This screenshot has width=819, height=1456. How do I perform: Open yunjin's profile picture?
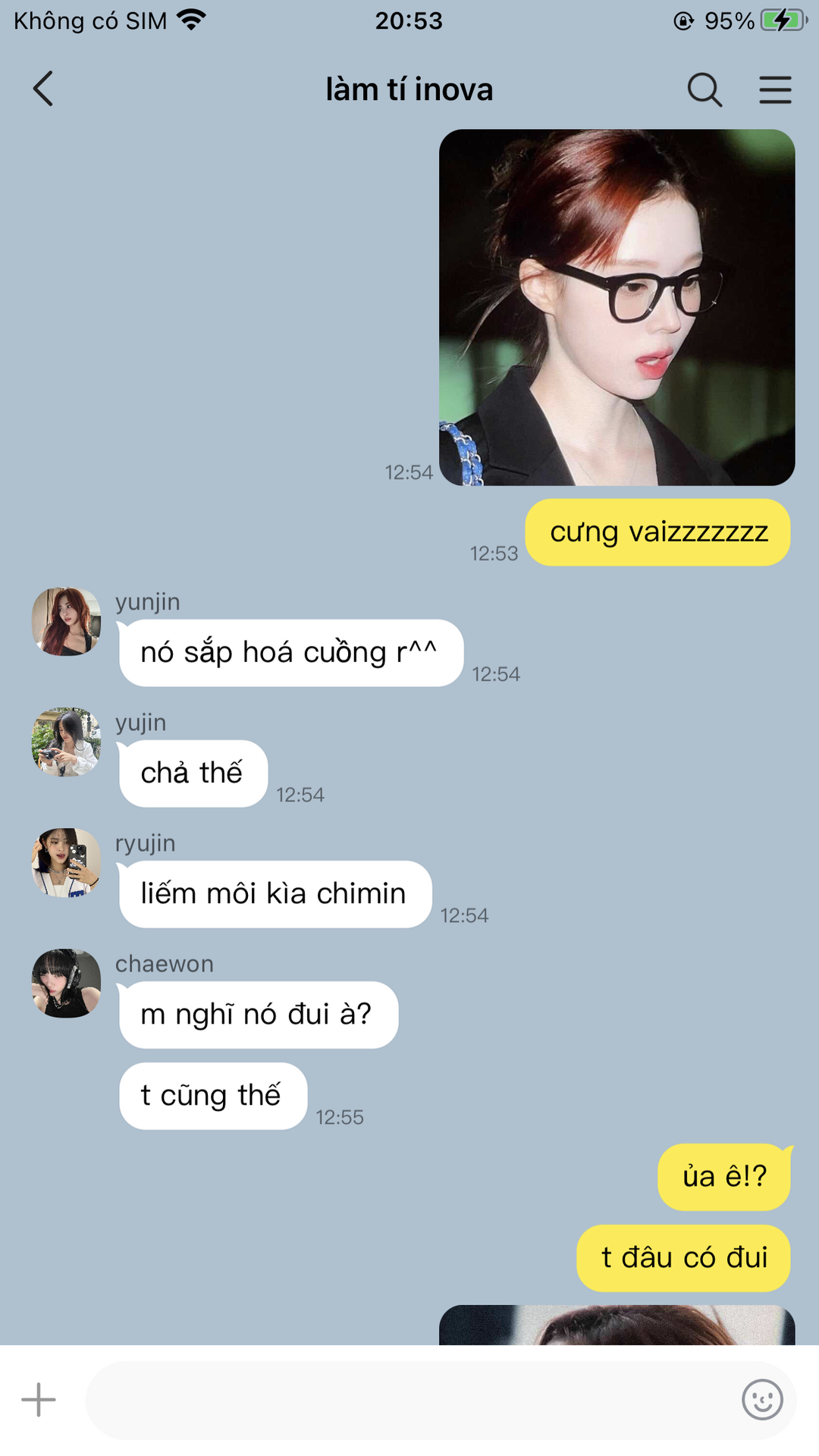(x=66, y=621)
